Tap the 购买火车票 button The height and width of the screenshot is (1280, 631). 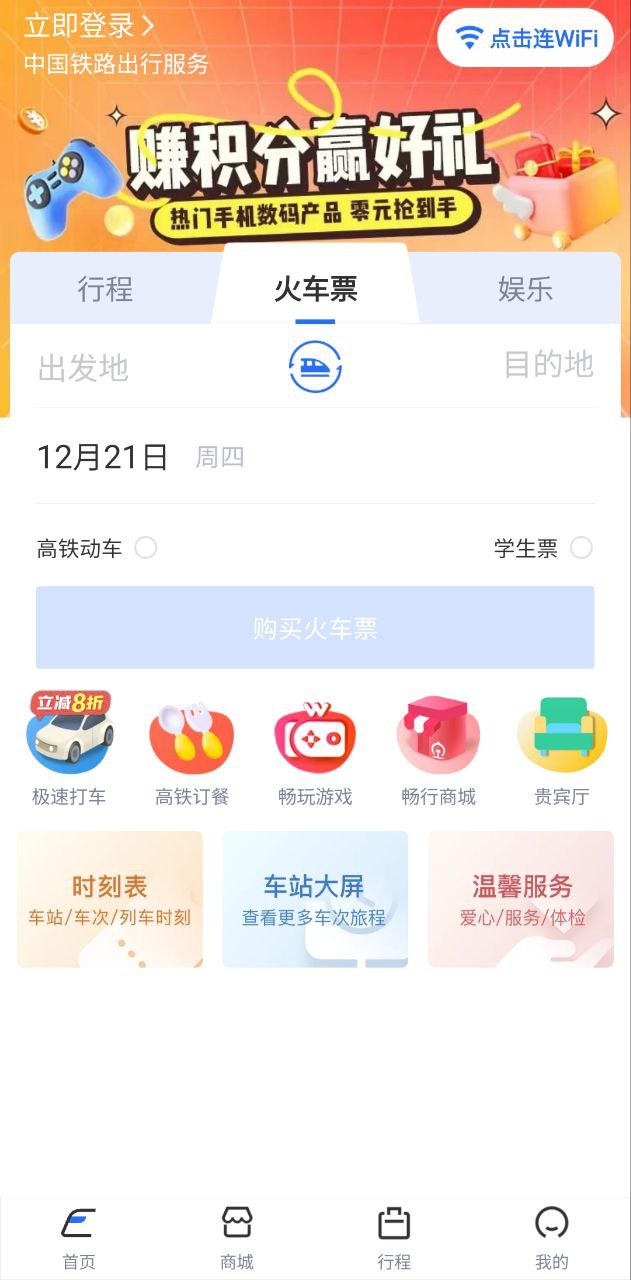(x=315, y=628)
